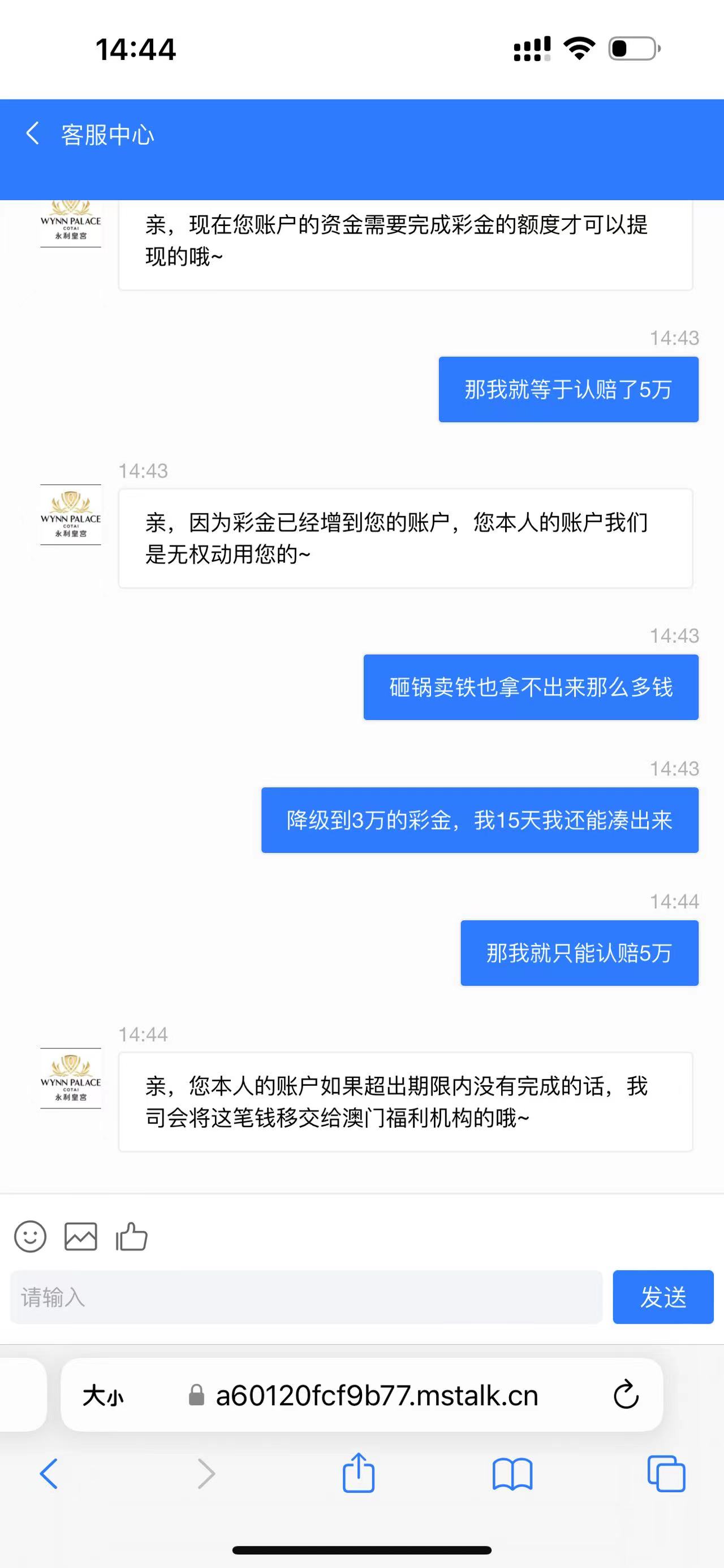Viewport: 724px width, 1568px height.
Task: Tap the thumbs-up rating icon
Action: click(x=132, y=1236)
